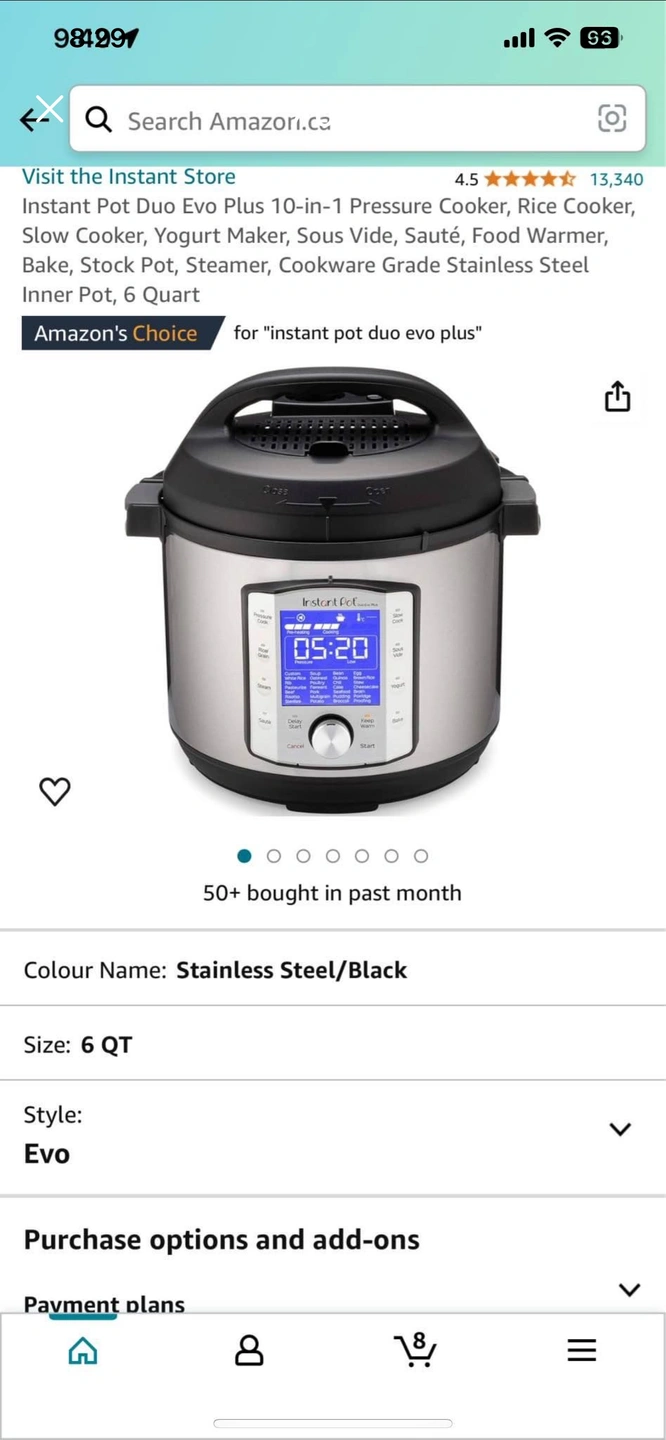Visit the Instant Store link

pyautogui.click(x=129, y=177)
